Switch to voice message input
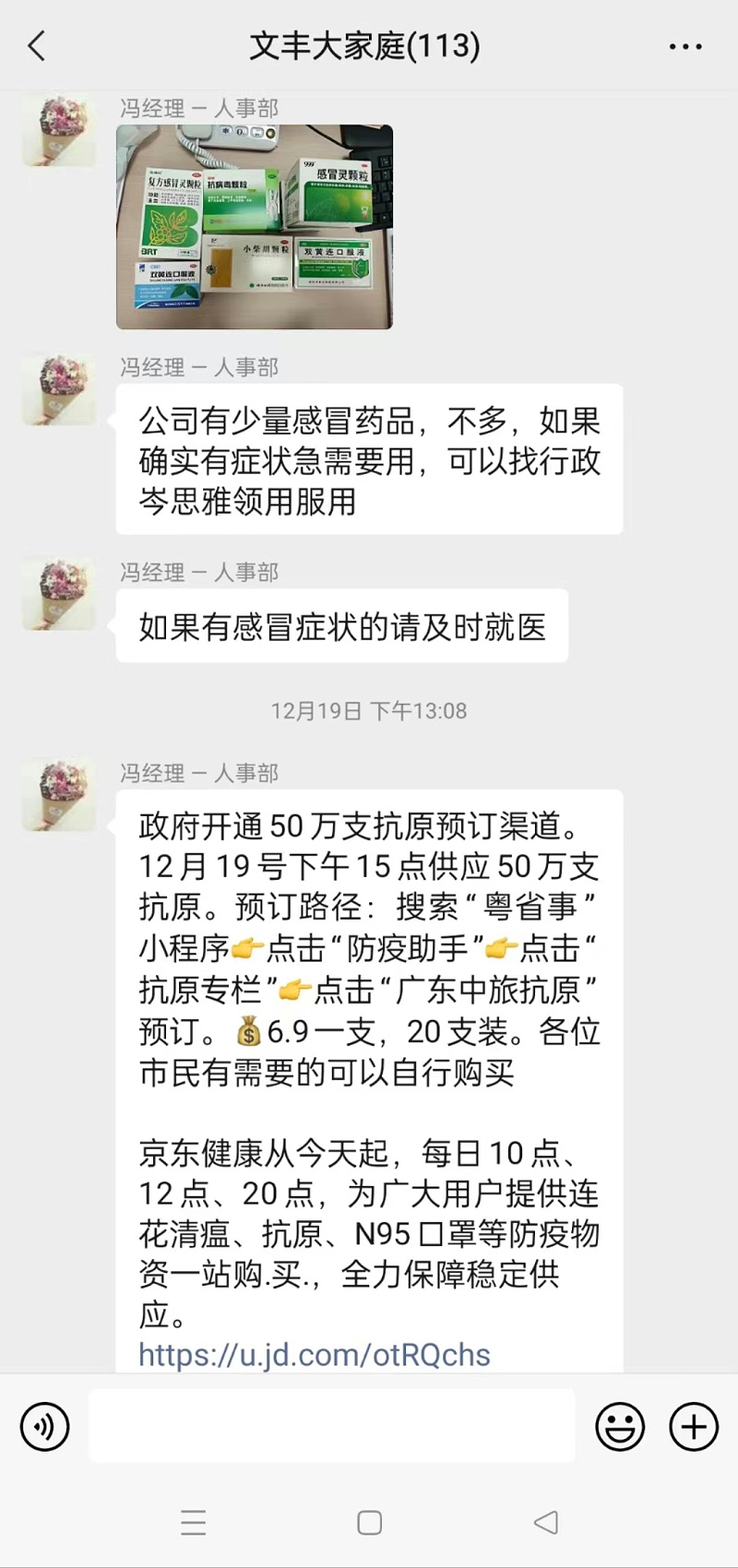738x1568 pixels. [x=44, y=1427]
